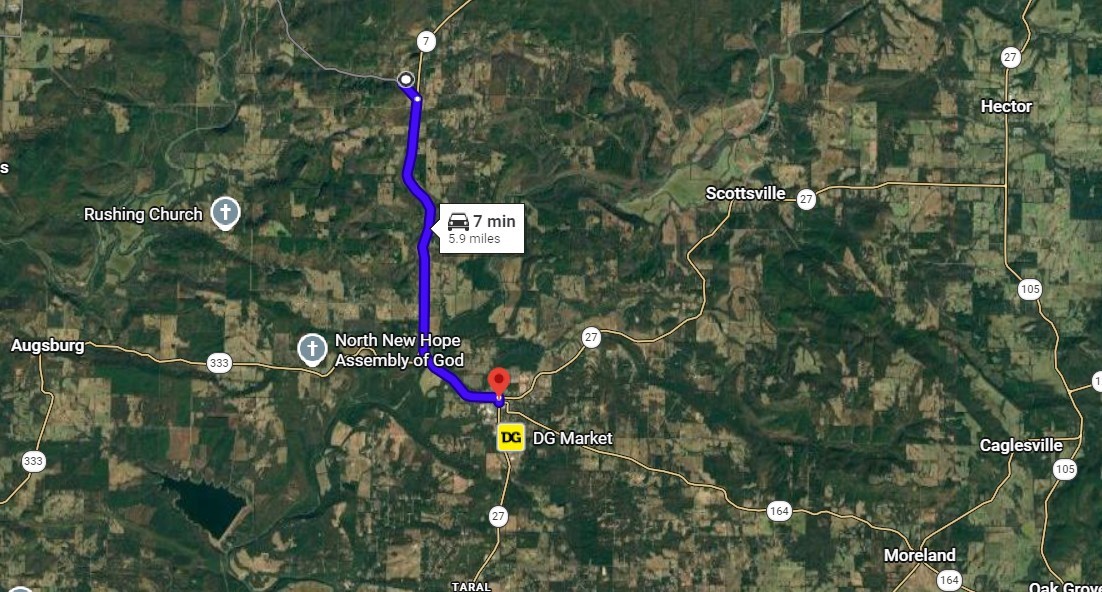Select the 7 min driving route callout
The width and height of the screenshot is (1102, 592).
481,229
